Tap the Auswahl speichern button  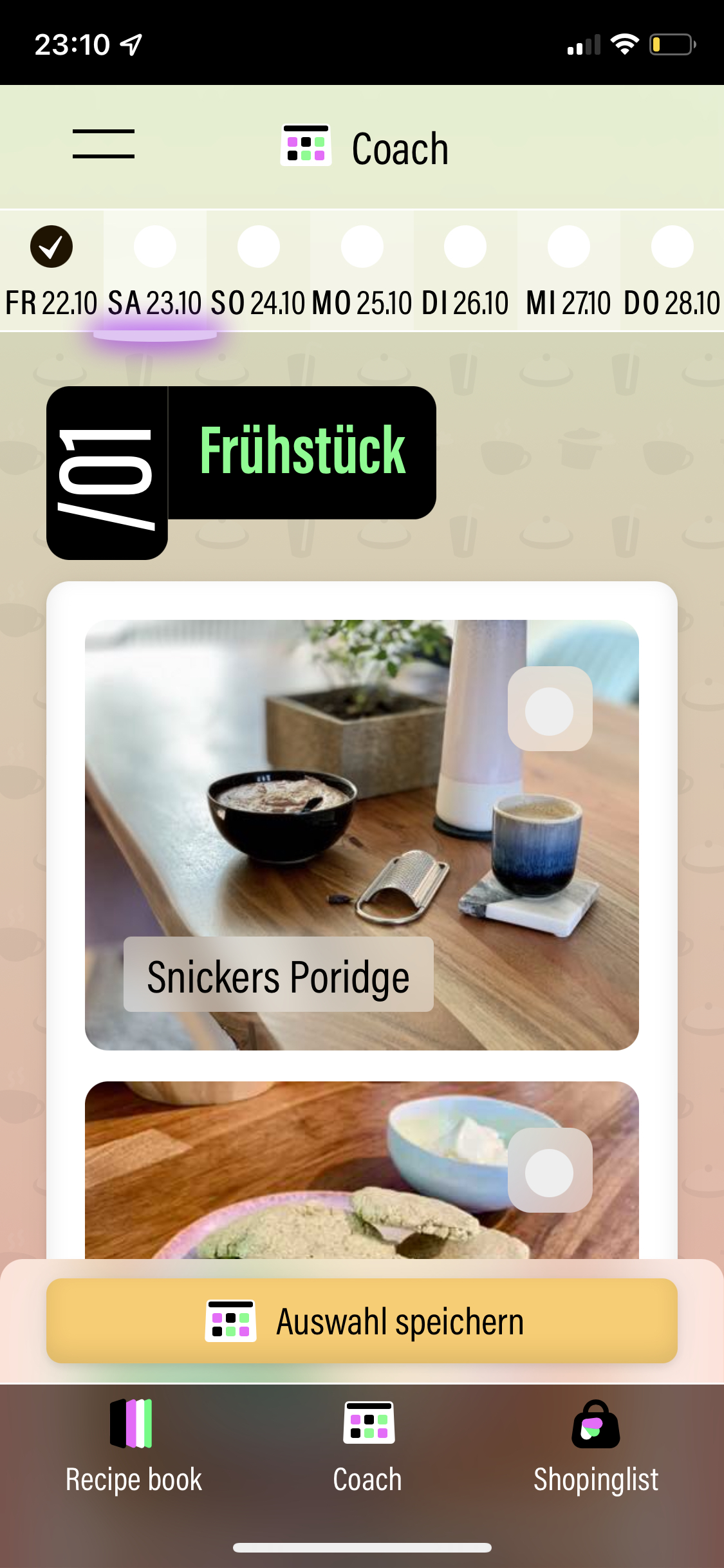pos(362,1321)
